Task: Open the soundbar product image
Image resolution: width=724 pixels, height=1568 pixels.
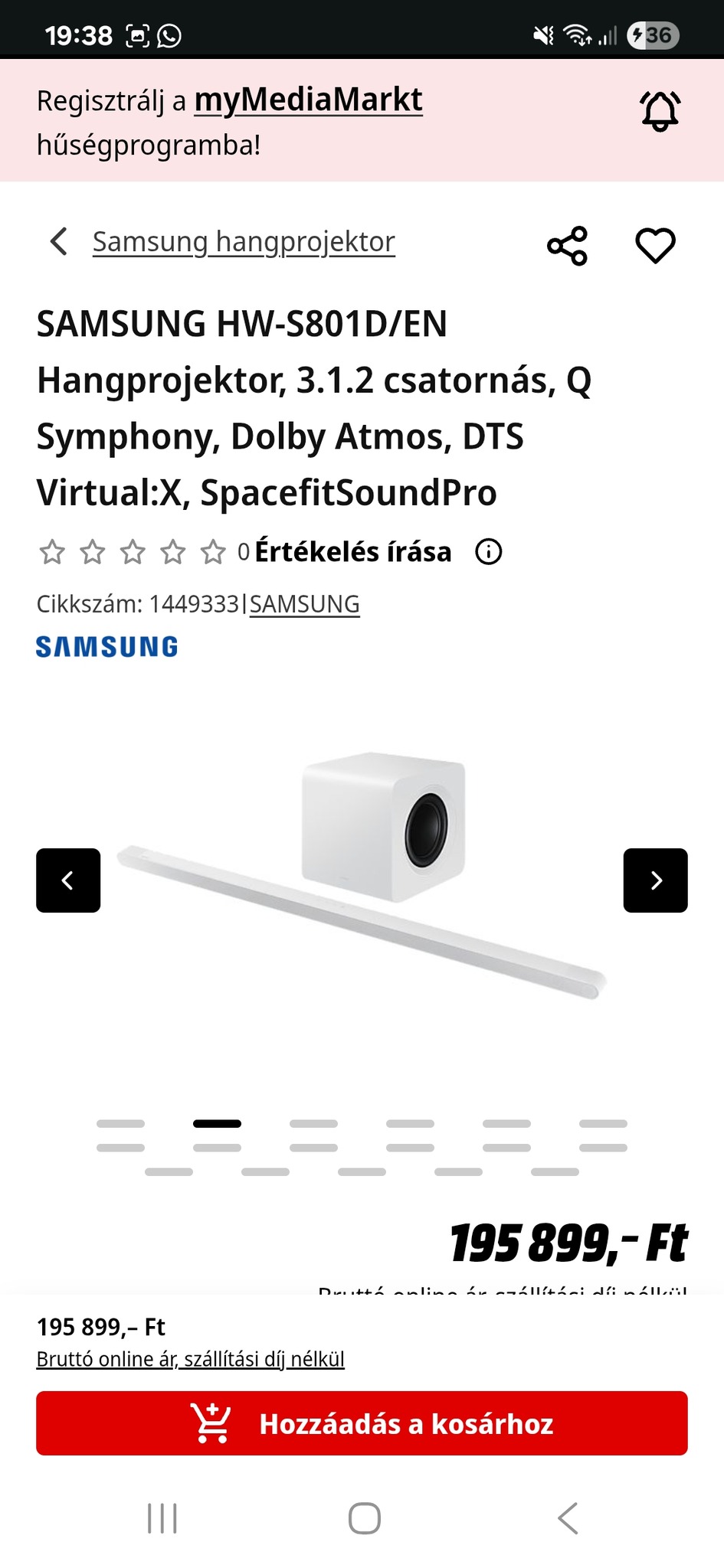Action: click(362, 877)
